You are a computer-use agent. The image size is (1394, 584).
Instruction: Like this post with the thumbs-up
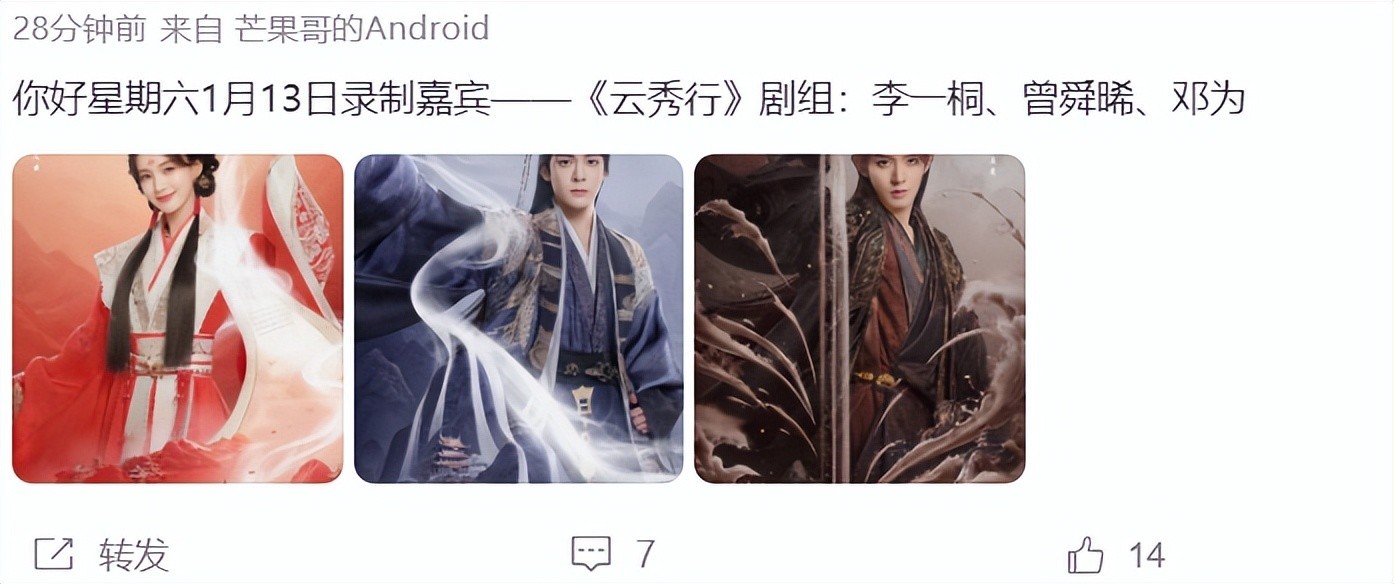coord(1087,554)
